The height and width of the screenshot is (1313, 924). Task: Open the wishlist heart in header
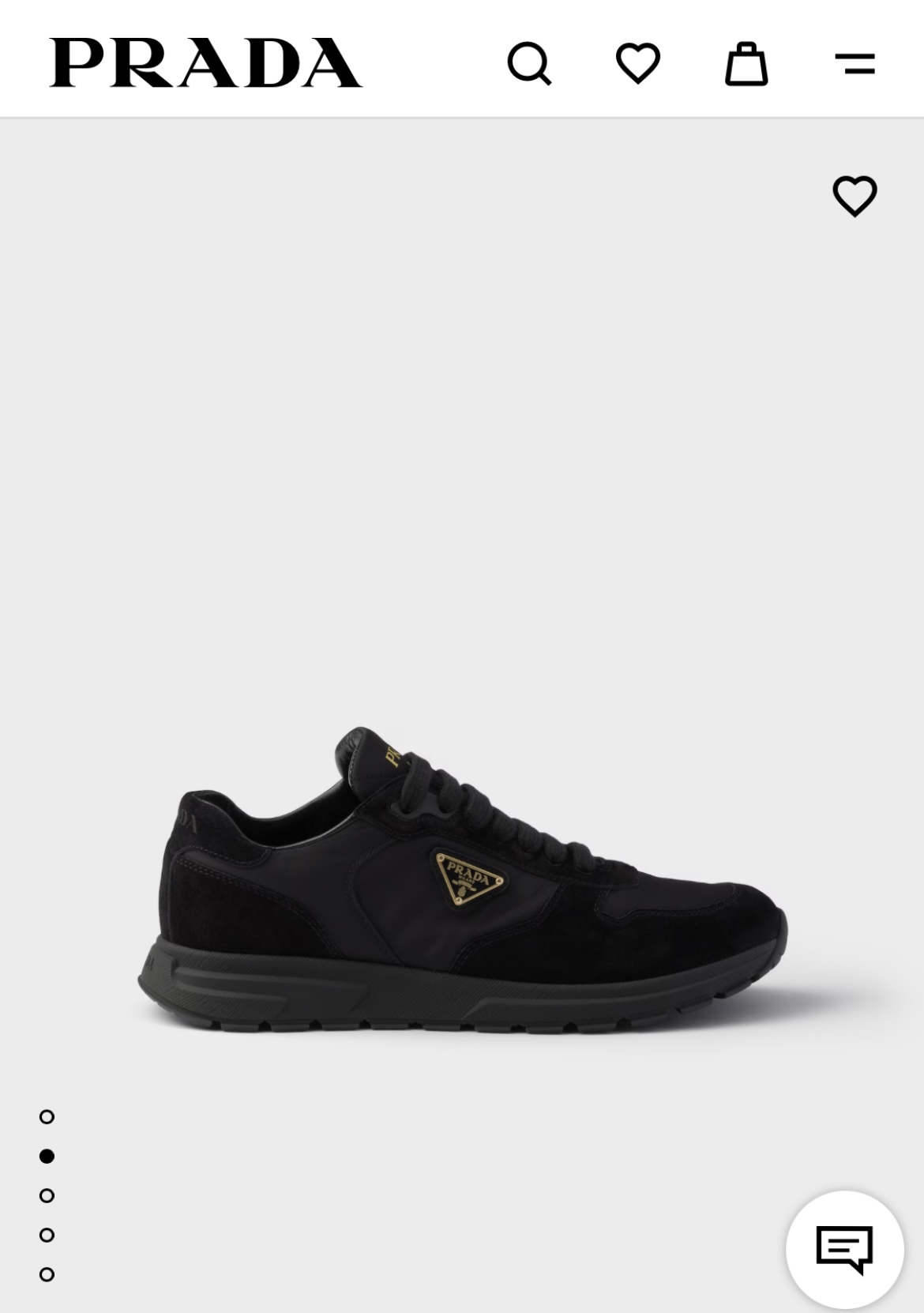[x=637, y=63]
